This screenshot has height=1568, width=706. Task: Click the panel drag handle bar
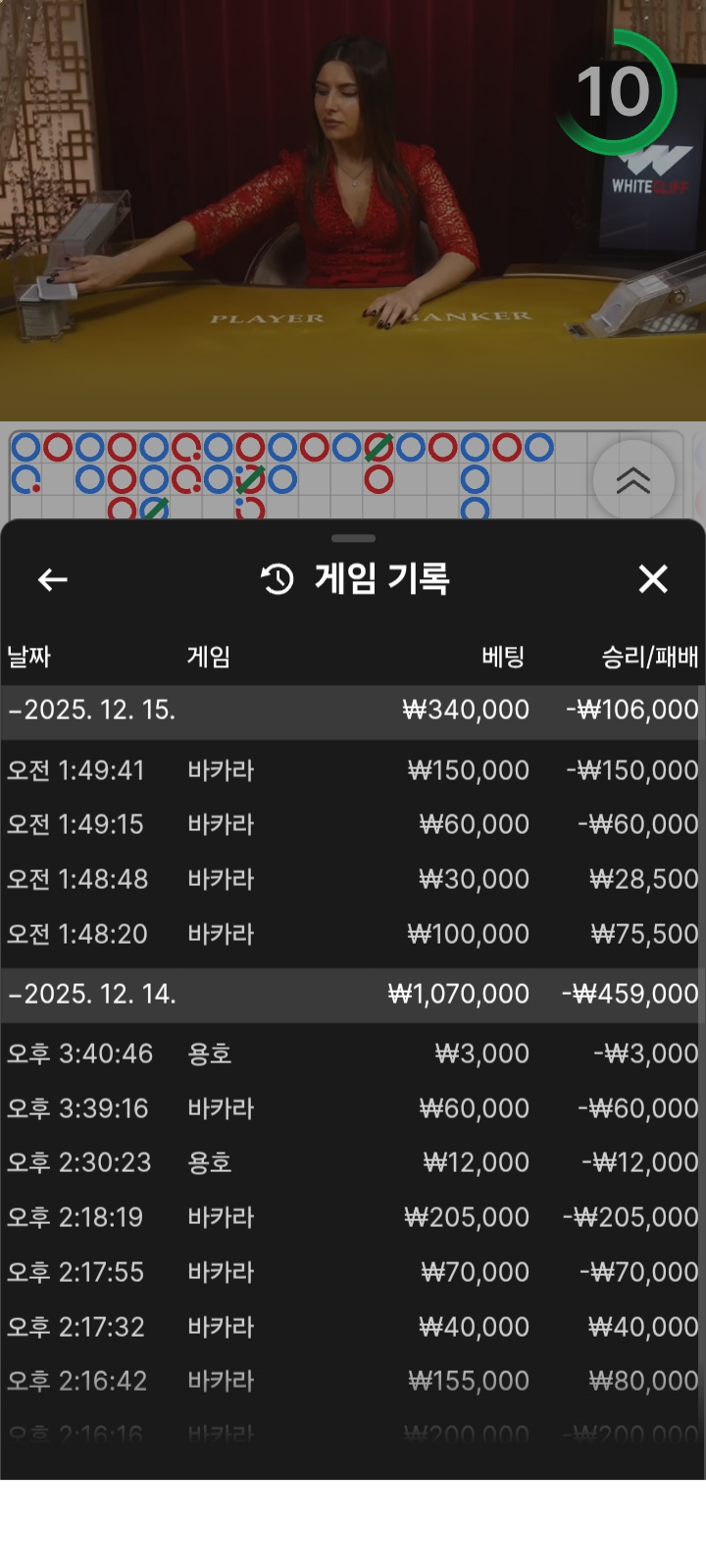353,538
